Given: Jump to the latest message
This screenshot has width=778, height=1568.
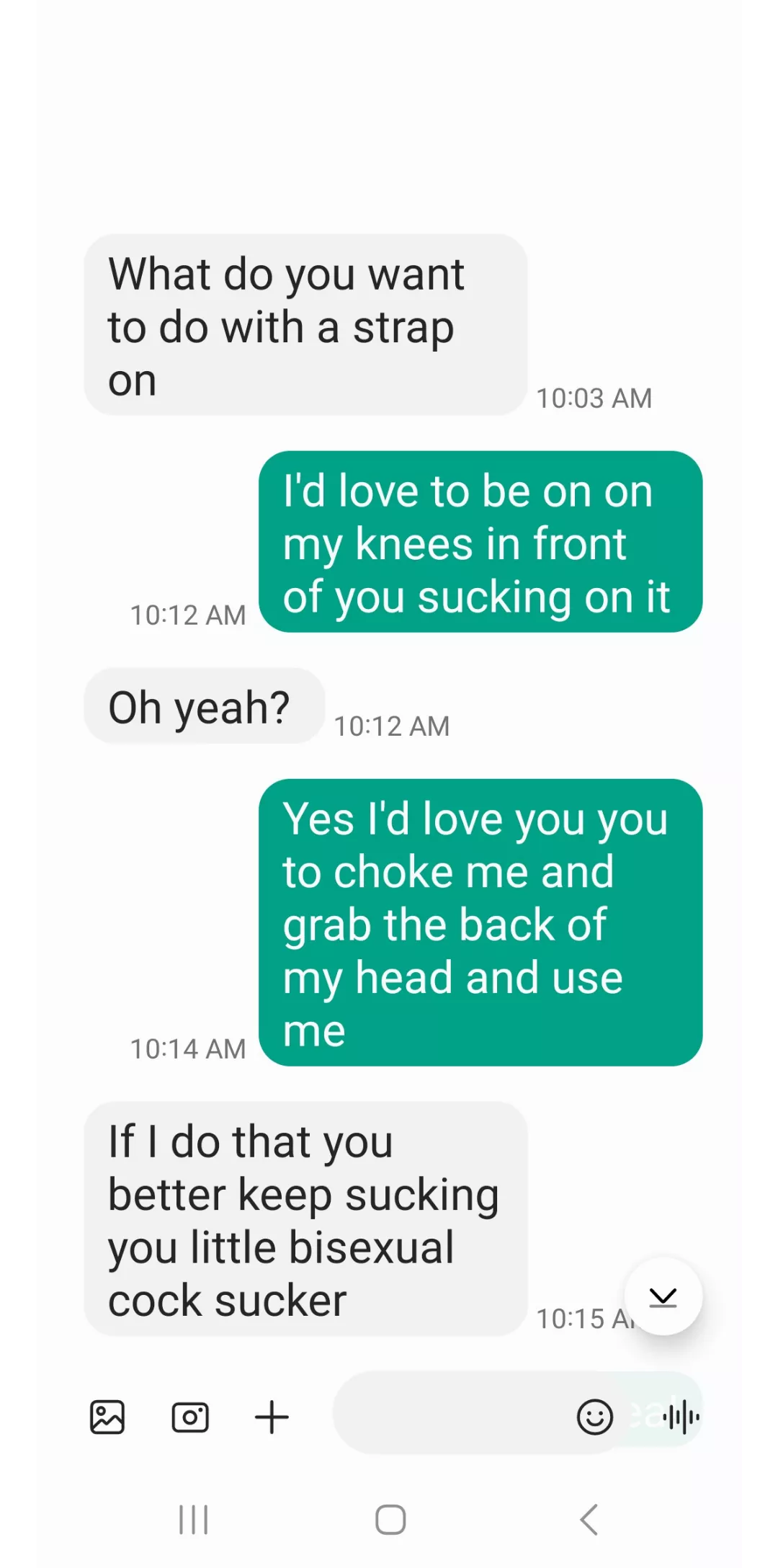Looking at the screenshot, I should tap(663, 1297).
